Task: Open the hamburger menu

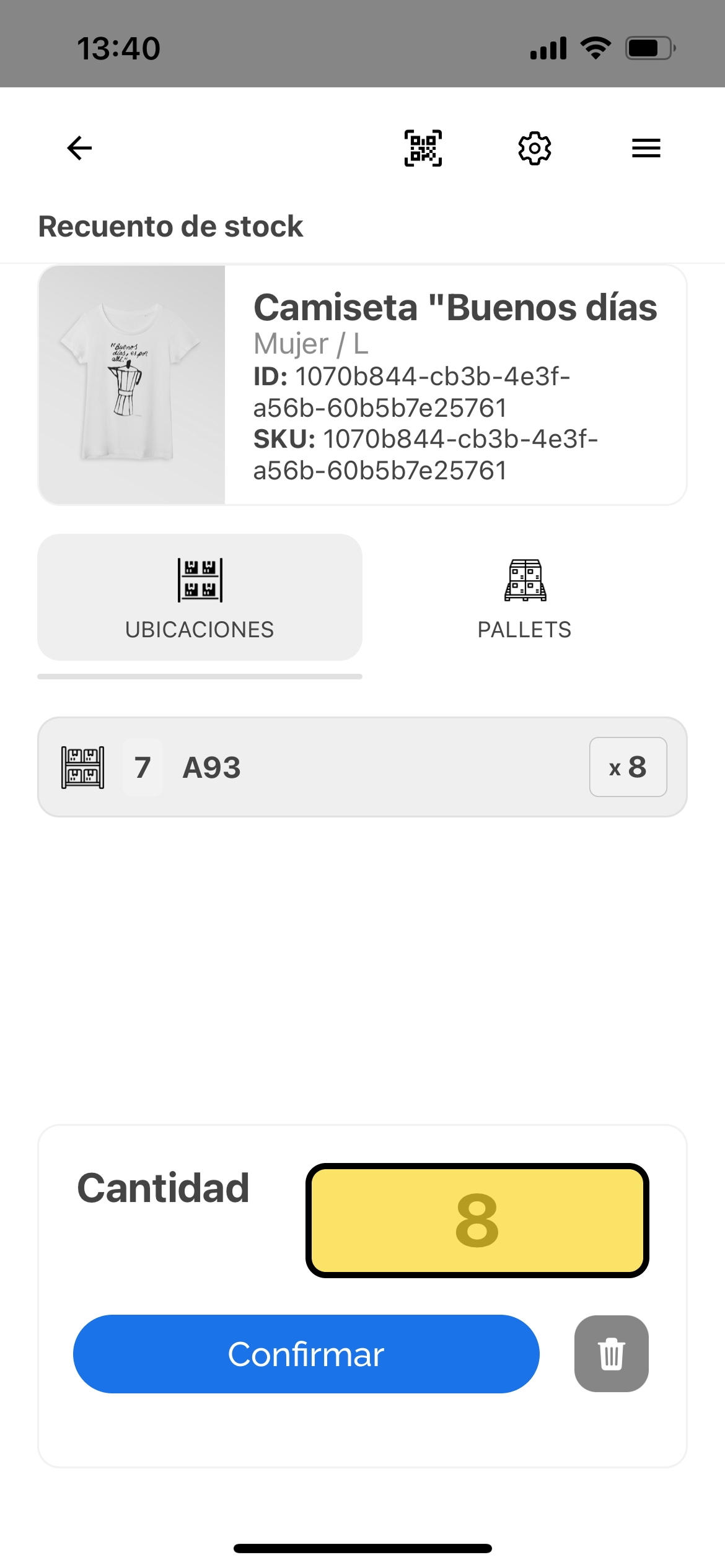Action: [x=645, y=147]
